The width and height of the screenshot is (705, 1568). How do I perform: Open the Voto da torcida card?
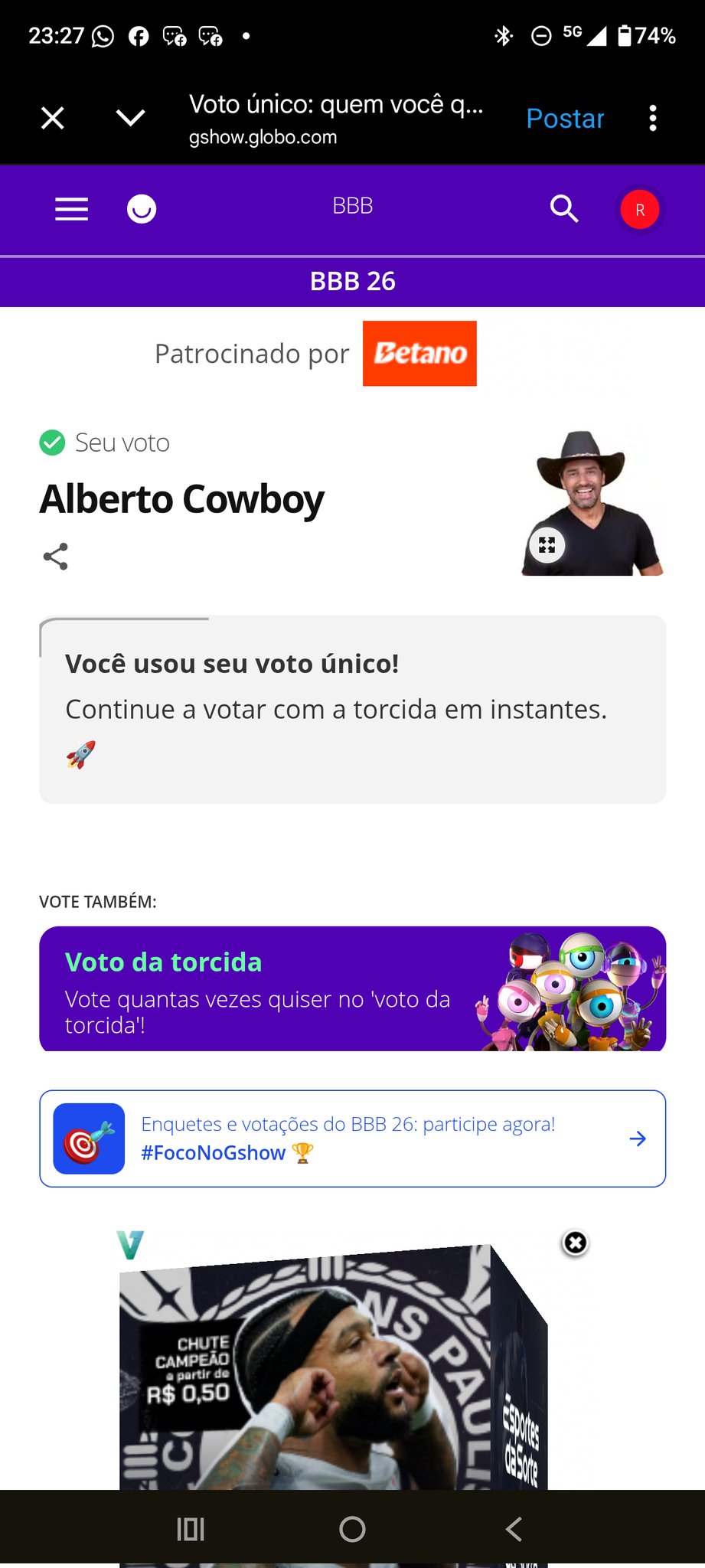tap(352, 988)
